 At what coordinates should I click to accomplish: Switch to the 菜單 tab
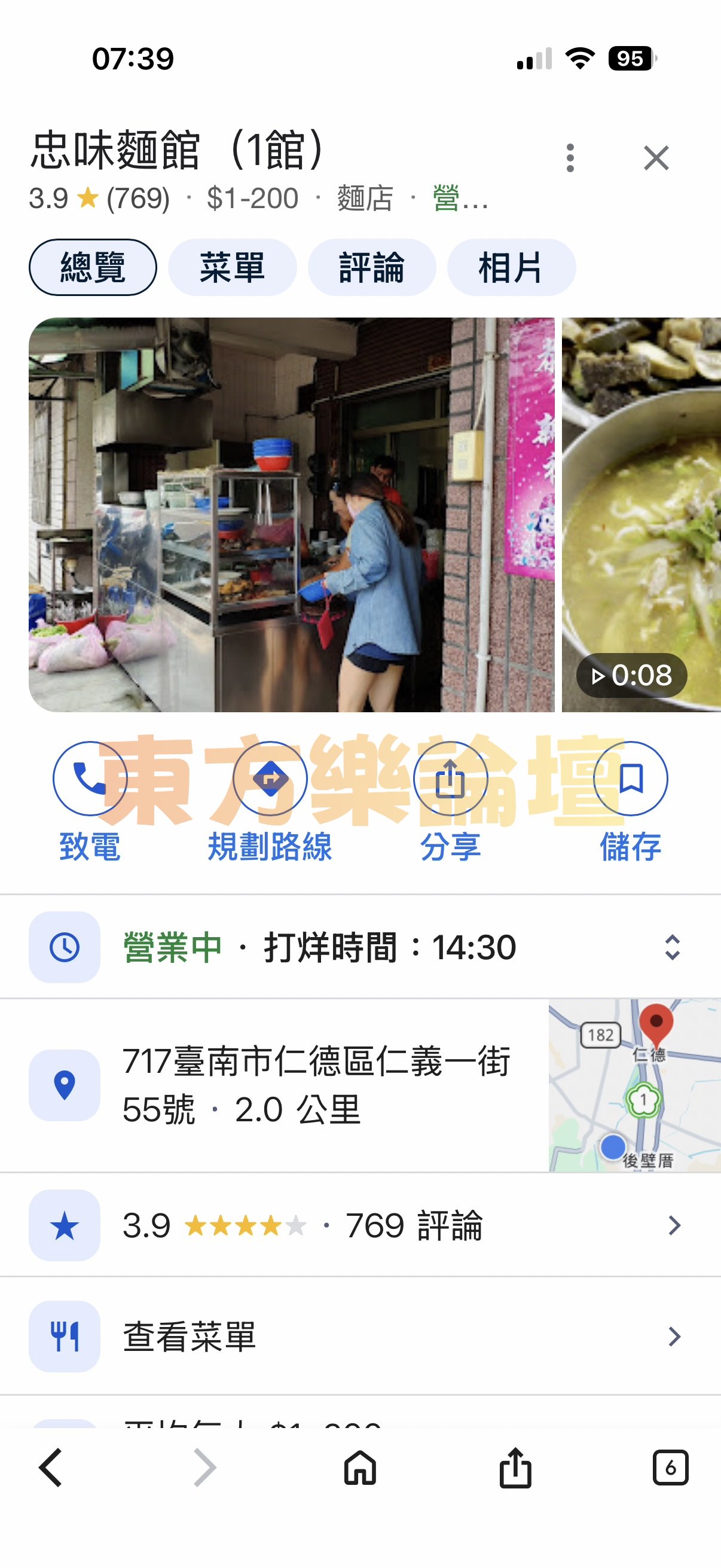click(232, 268)
